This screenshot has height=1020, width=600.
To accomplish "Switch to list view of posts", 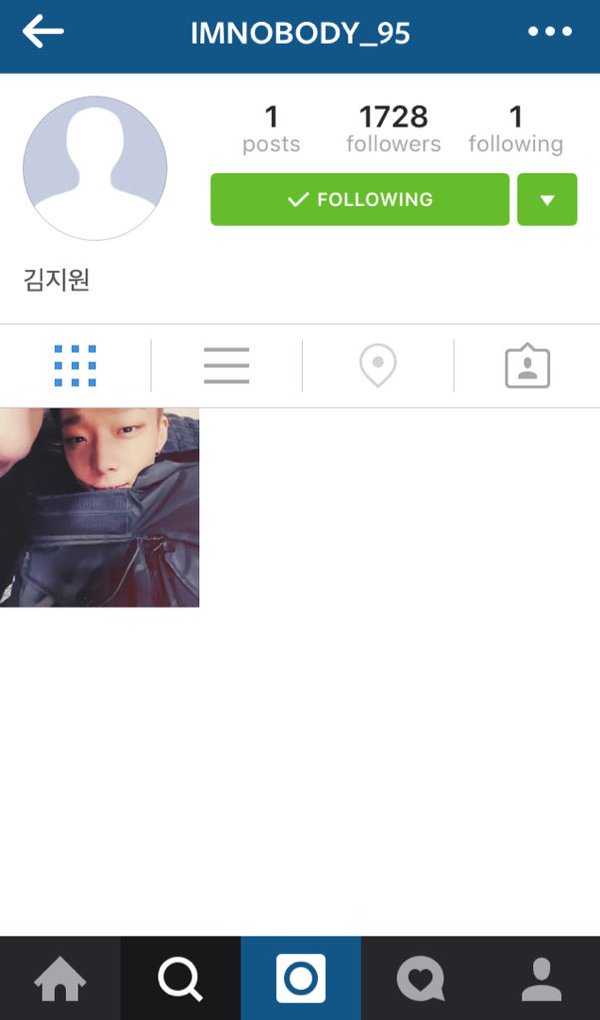I will [226, 366].
